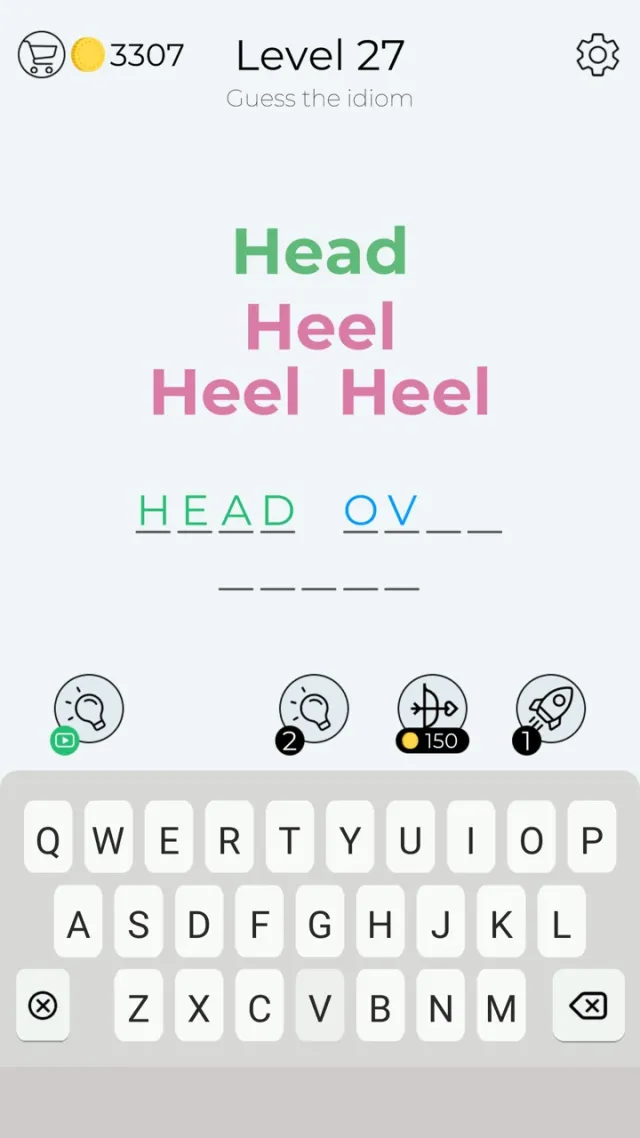Use the bow-and-arrow hint for 150 coins
Screen dimensions: 640x1138
coord(433,712)
